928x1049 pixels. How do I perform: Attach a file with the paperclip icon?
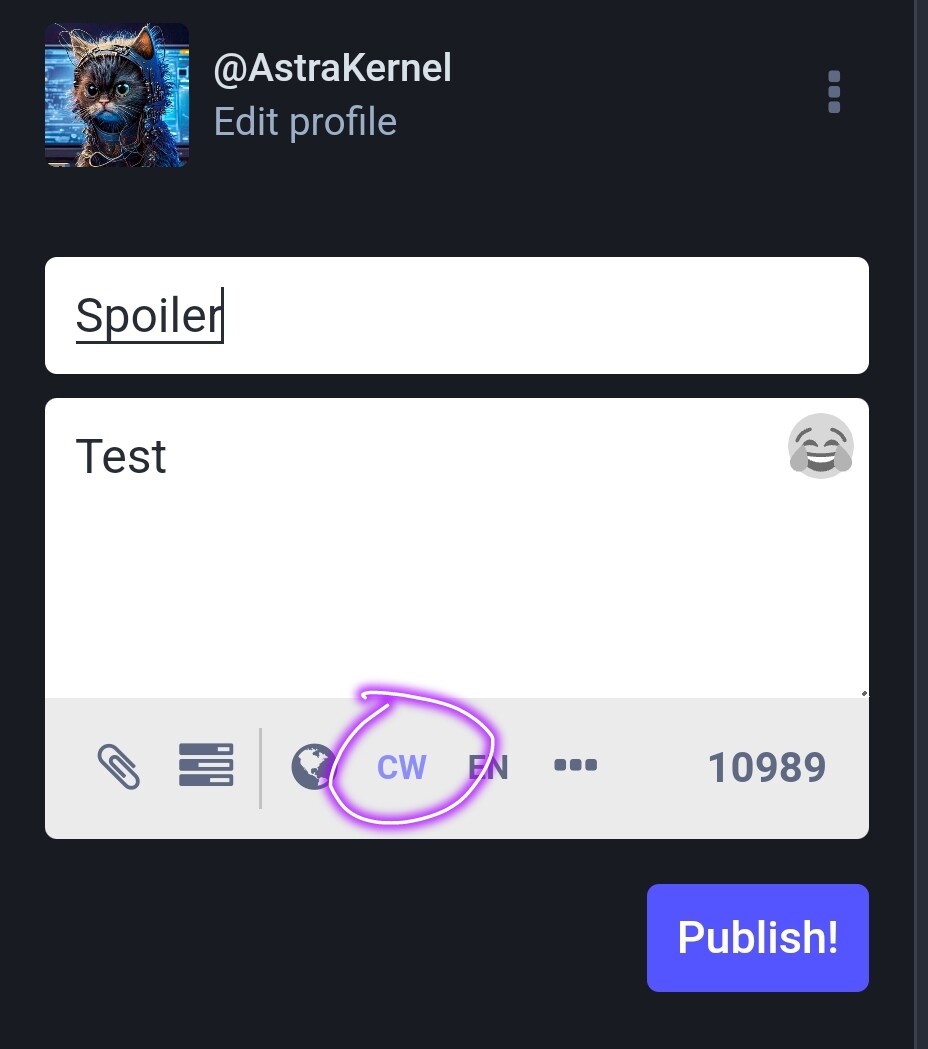118,767
